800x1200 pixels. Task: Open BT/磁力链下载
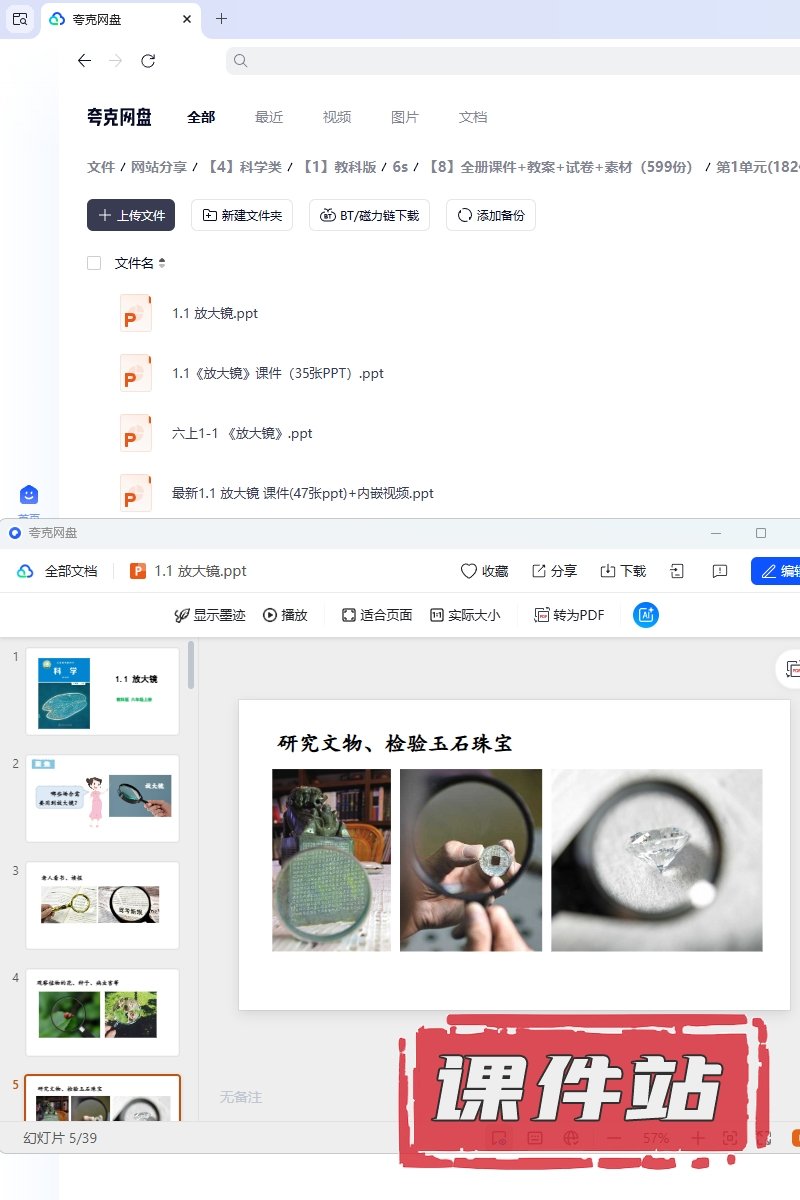370,215
